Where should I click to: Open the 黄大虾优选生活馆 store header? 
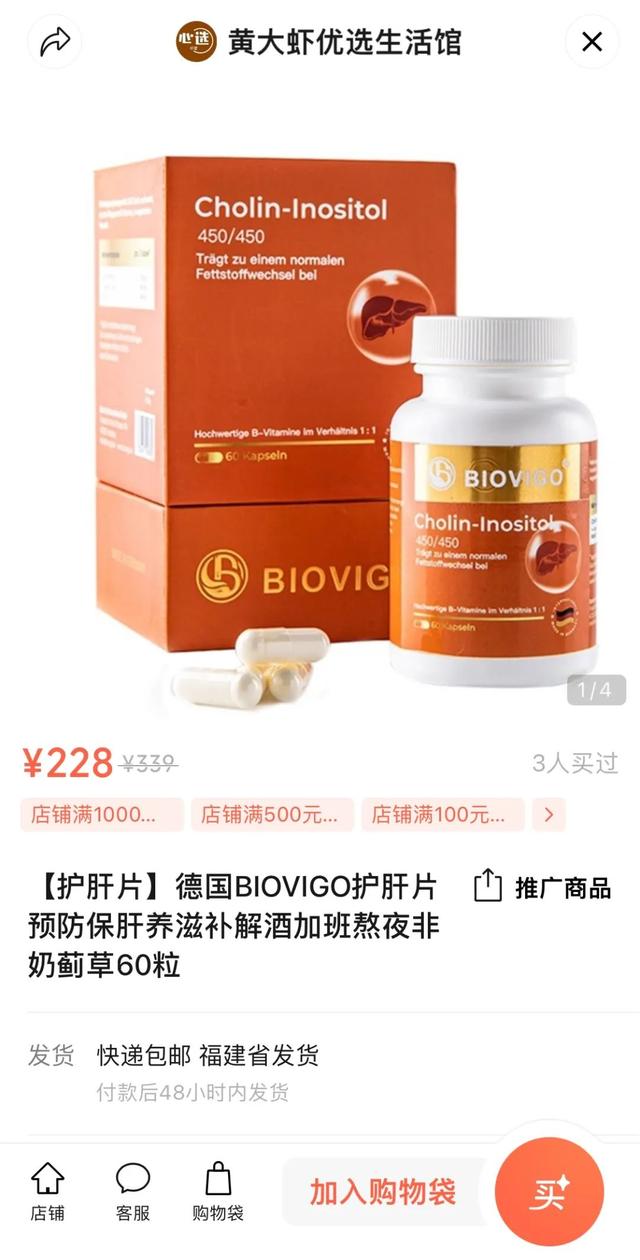click(x=318, y=42)
